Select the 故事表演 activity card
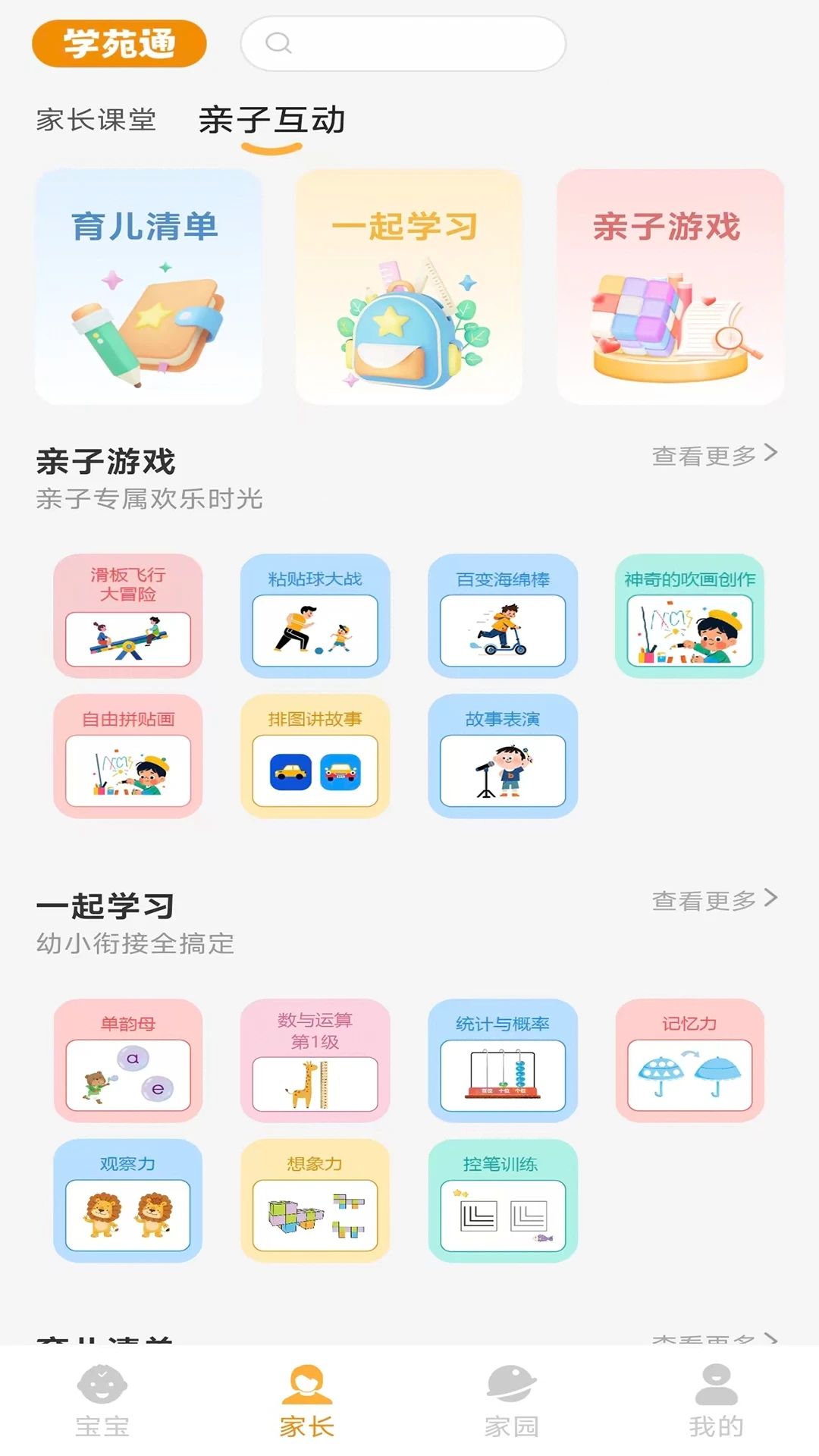 pos(502,757)
